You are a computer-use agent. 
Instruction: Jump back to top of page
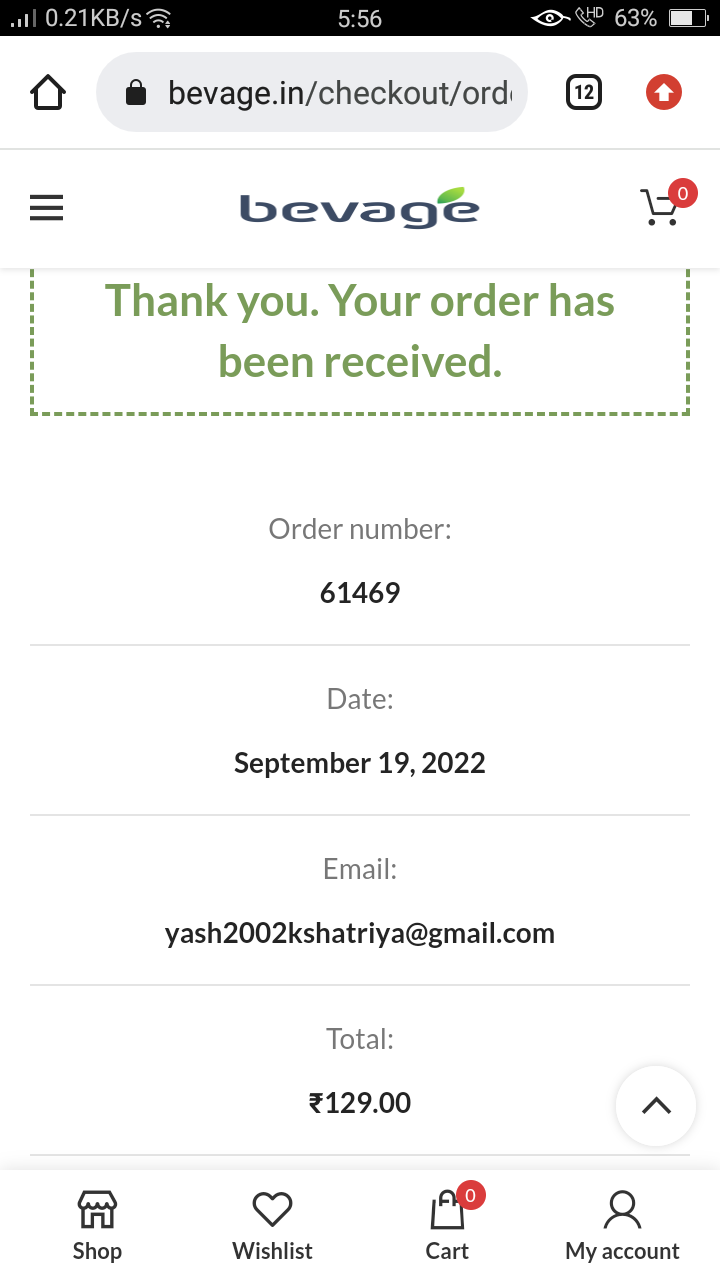tap(656, 1106)
